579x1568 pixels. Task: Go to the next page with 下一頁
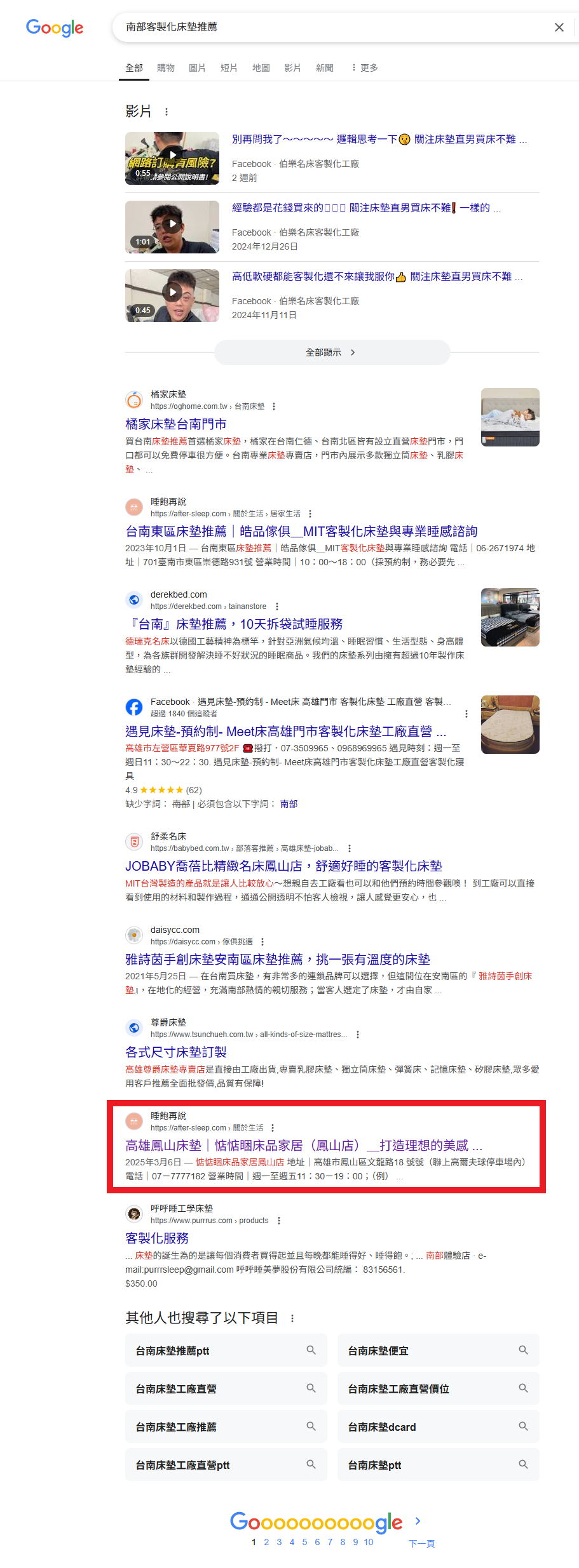click(421, 1543)
